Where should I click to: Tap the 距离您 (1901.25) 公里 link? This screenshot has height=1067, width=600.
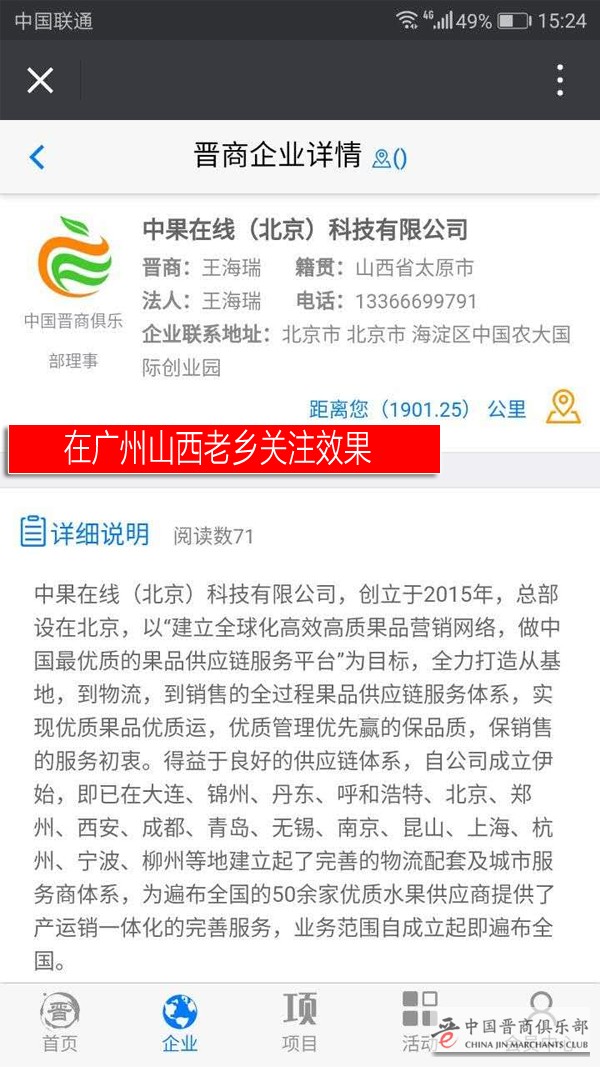(x=417, y=409)
